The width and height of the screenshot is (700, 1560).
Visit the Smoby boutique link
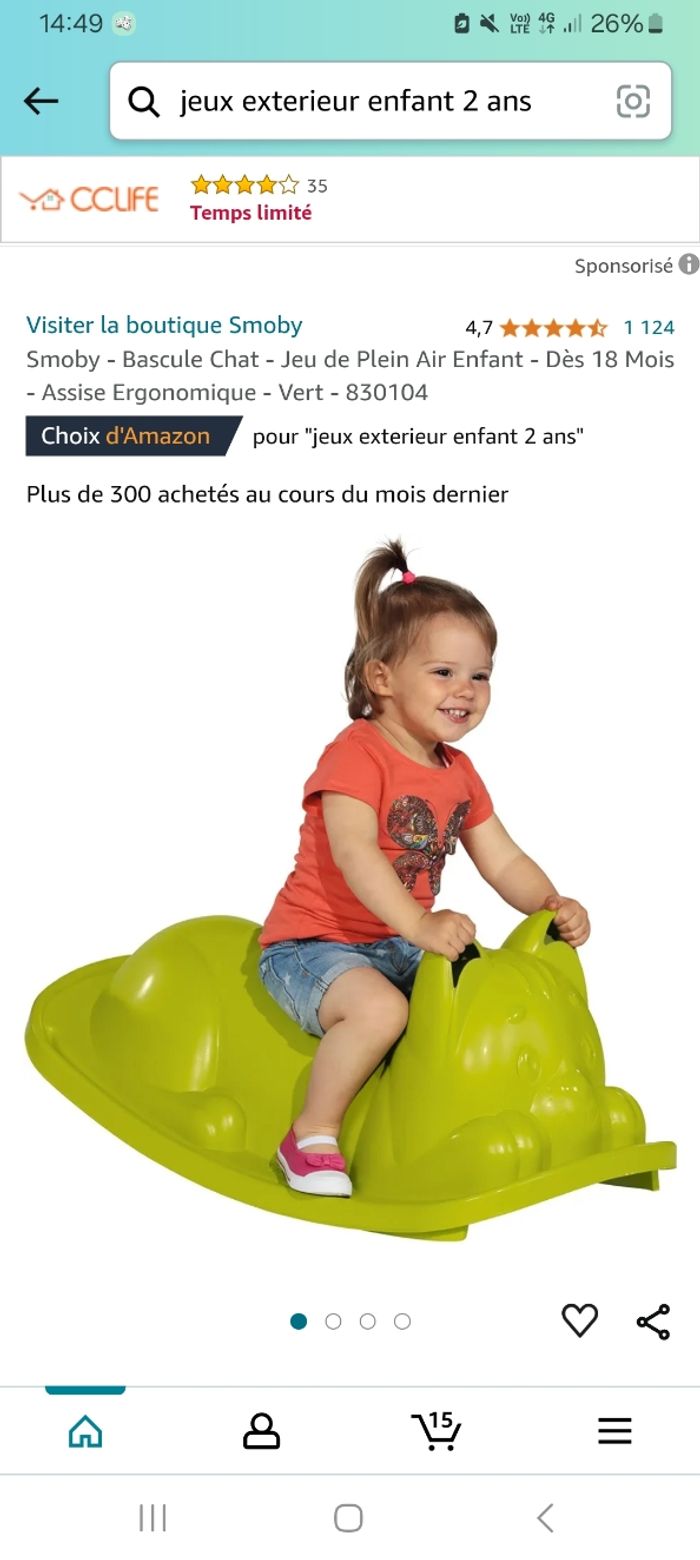[x=164, y=325]
